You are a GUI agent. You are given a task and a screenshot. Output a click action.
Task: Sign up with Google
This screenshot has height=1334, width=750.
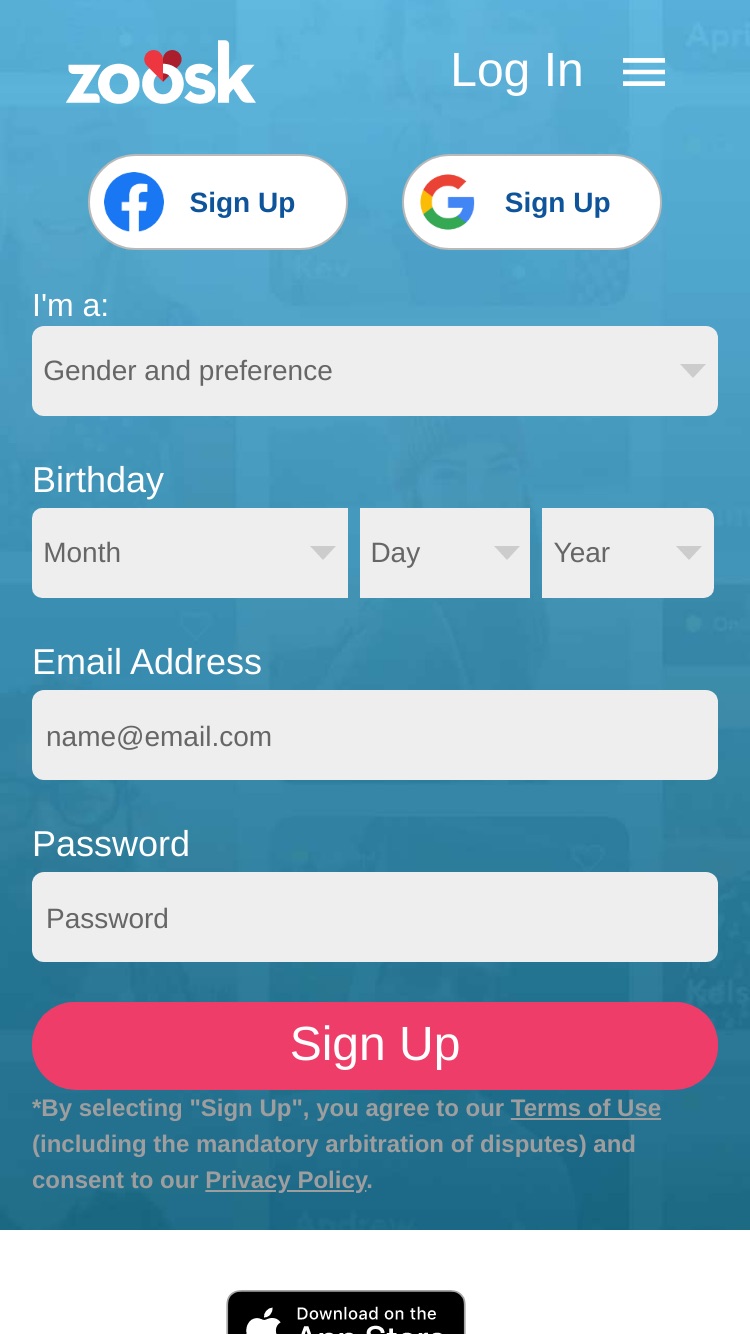click(x=532, y=202)
